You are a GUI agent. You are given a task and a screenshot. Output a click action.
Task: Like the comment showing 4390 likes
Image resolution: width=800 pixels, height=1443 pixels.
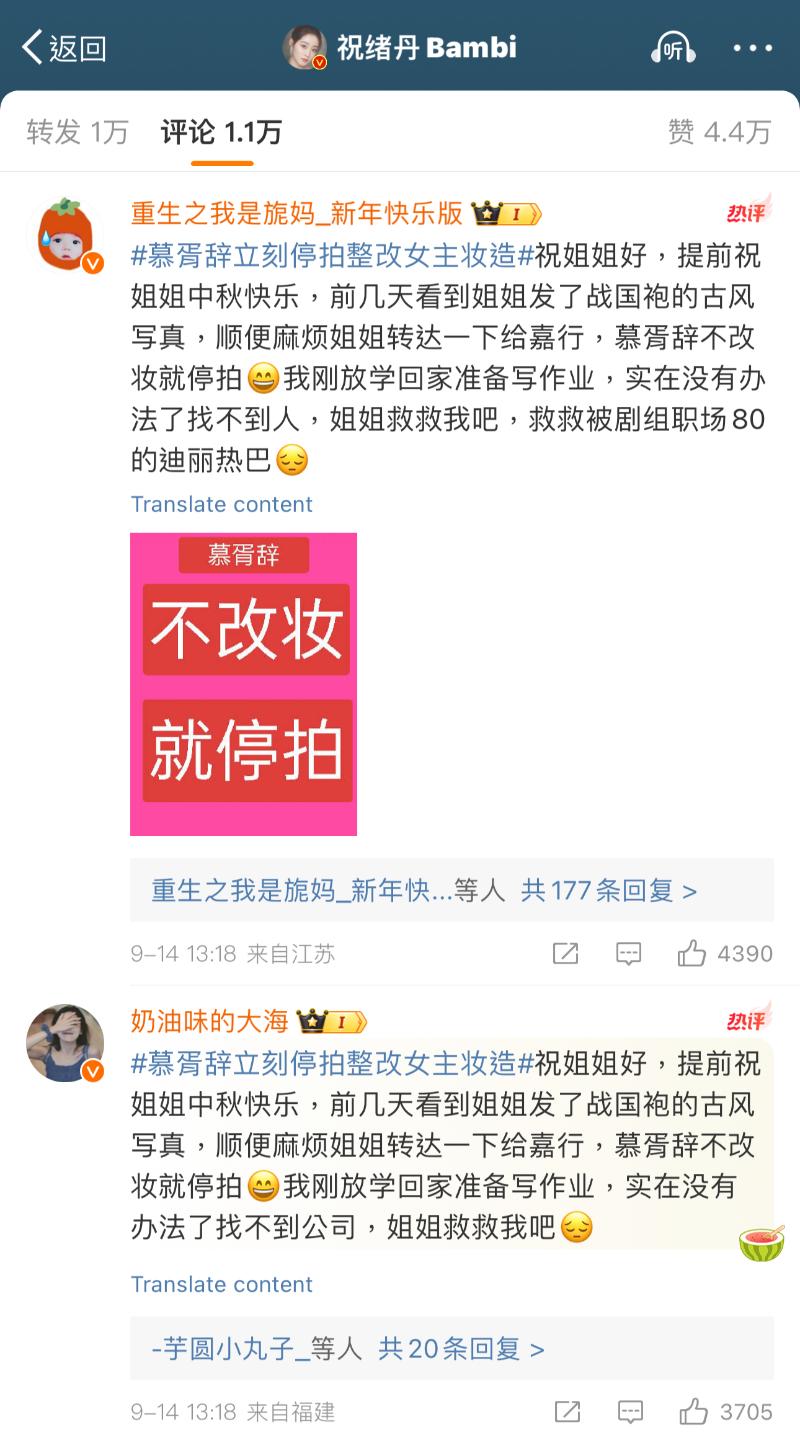692,954
